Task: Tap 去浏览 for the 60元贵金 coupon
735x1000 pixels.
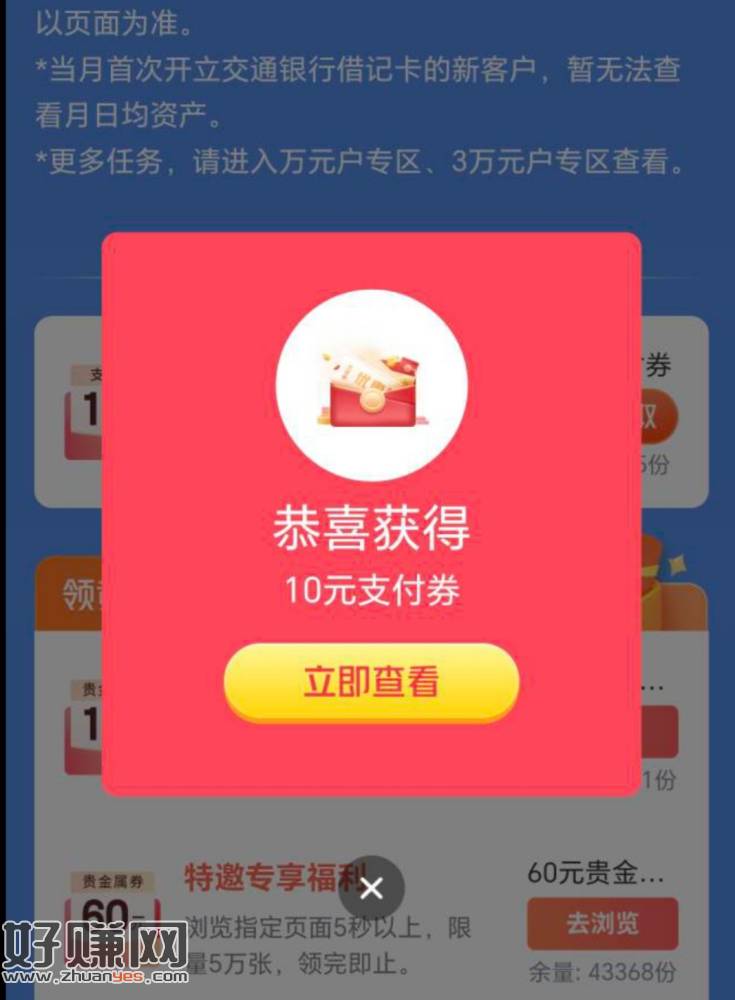Action: pyautogui.click(x=602, y=924)
